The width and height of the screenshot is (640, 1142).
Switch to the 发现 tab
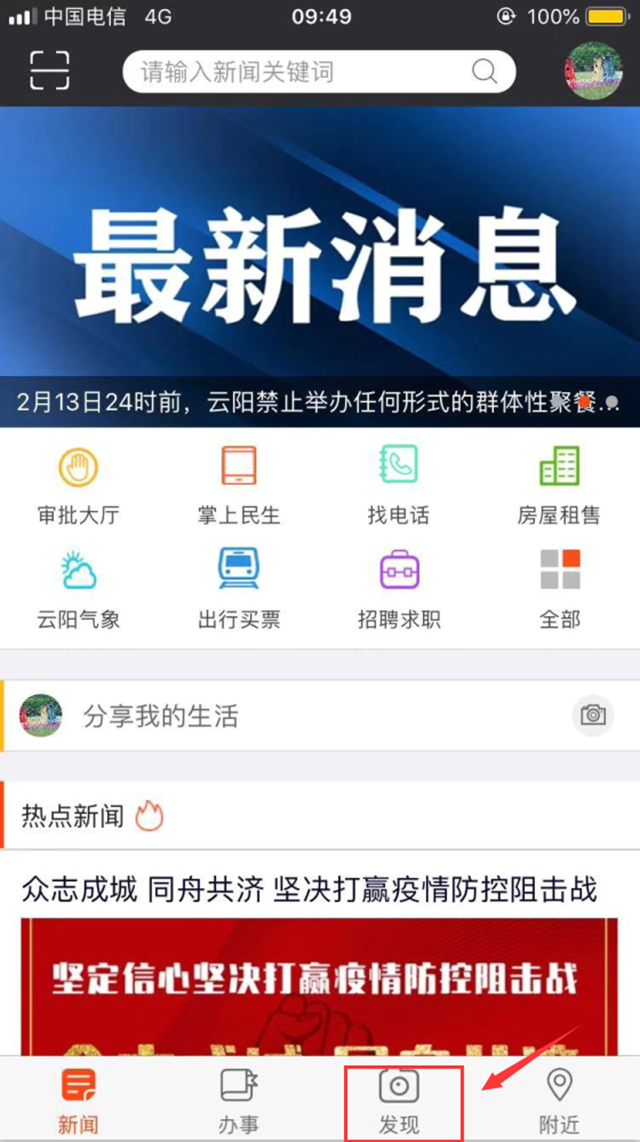pyautogui.click(x=399, y=1099)
